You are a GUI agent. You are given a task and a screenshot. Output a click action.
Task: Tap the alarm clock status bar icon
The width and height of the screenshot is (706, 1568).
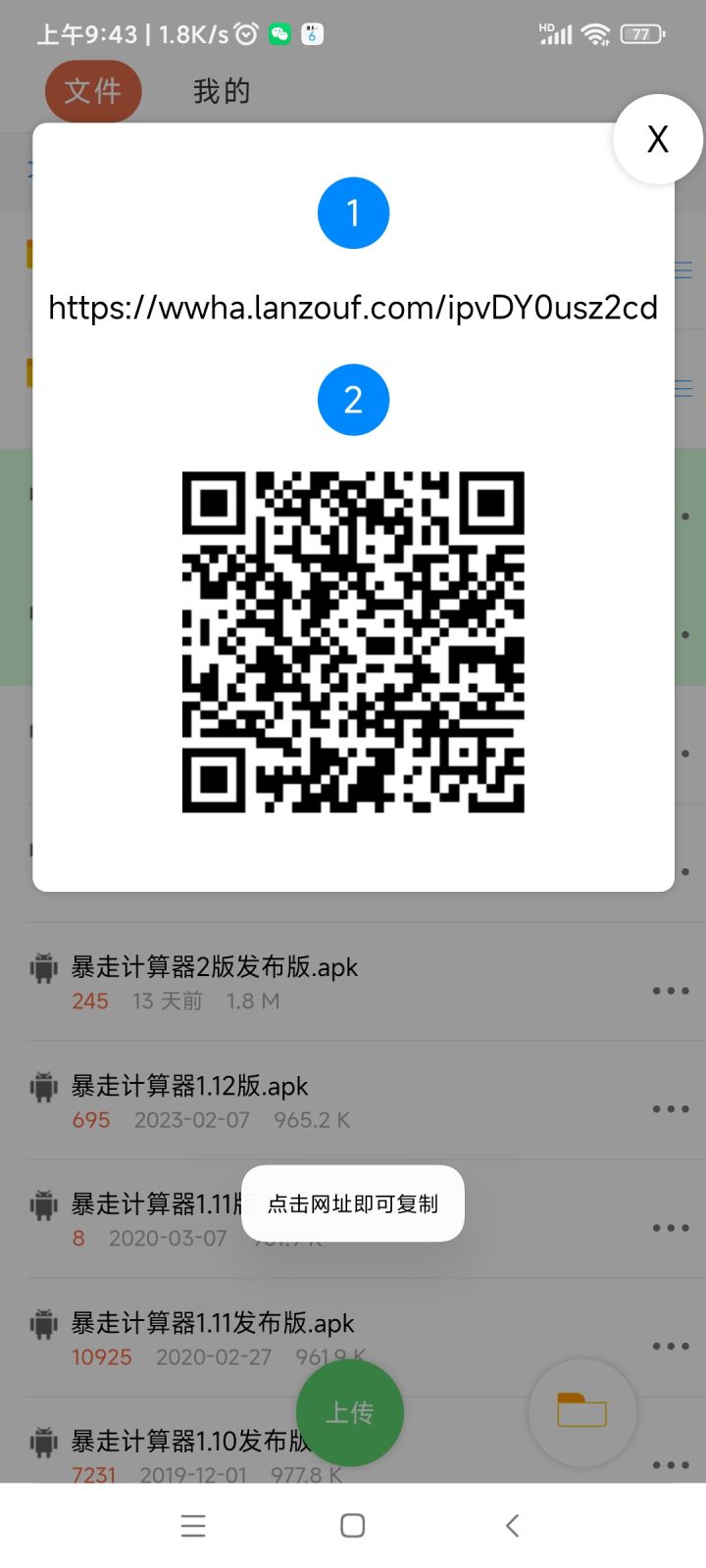click(x=244, y=31)
